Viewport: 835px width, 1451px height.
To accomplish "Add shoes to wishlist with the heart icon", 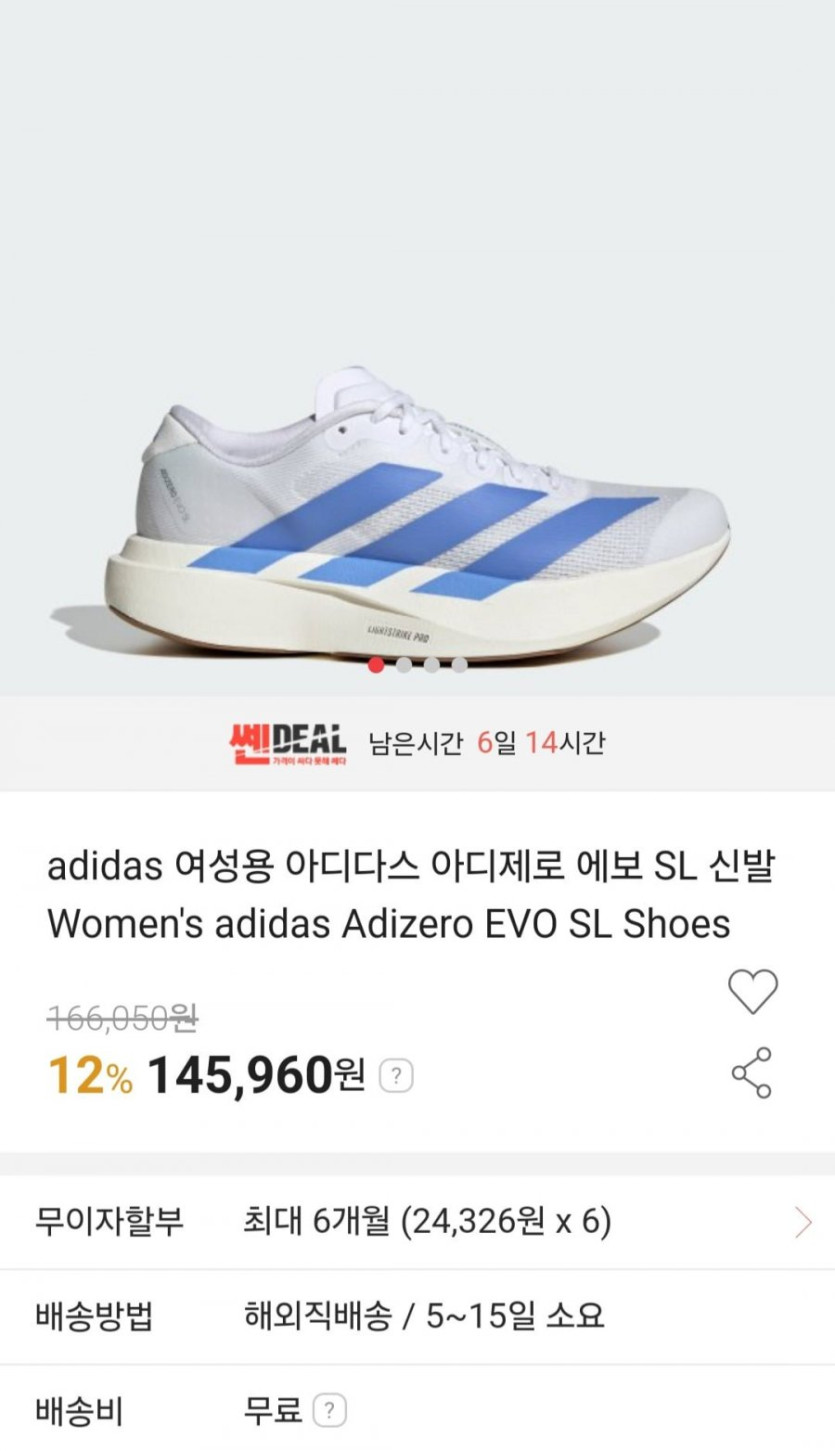I will [752, 991].
